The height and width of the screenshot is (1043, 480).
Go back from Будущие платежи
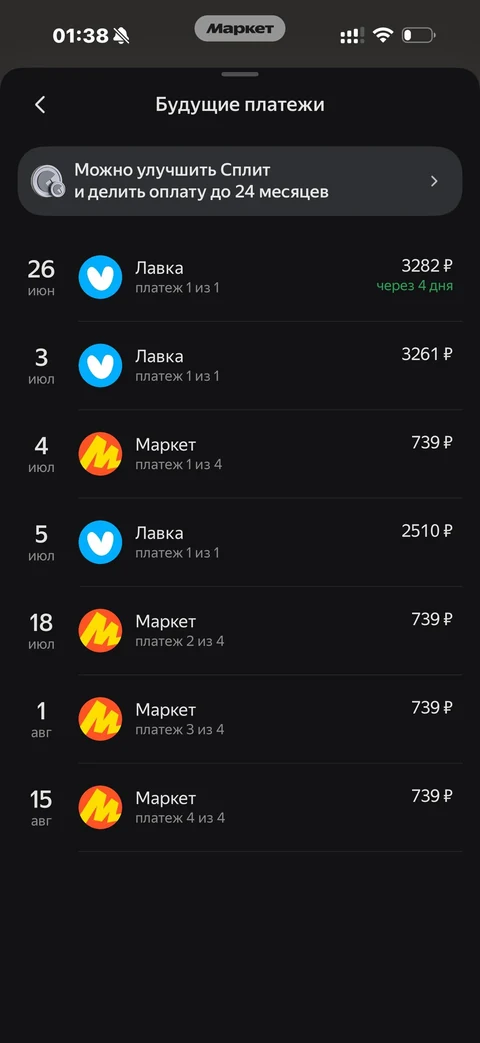[41, 105]
